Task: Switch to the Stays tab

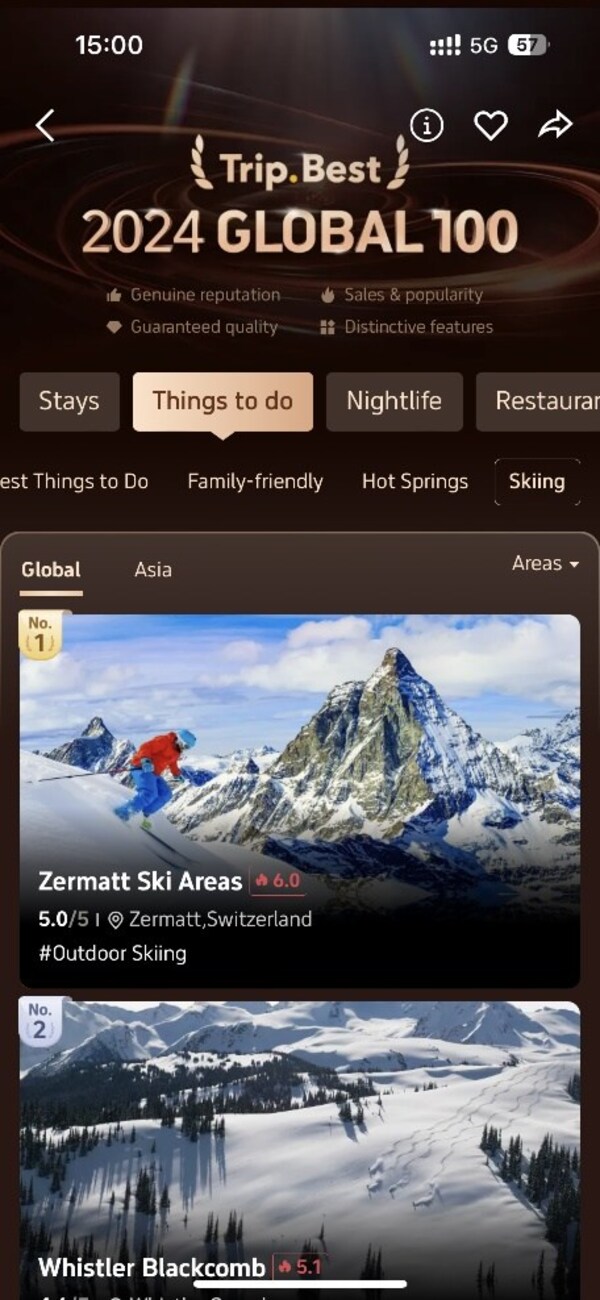Action: 69,401
